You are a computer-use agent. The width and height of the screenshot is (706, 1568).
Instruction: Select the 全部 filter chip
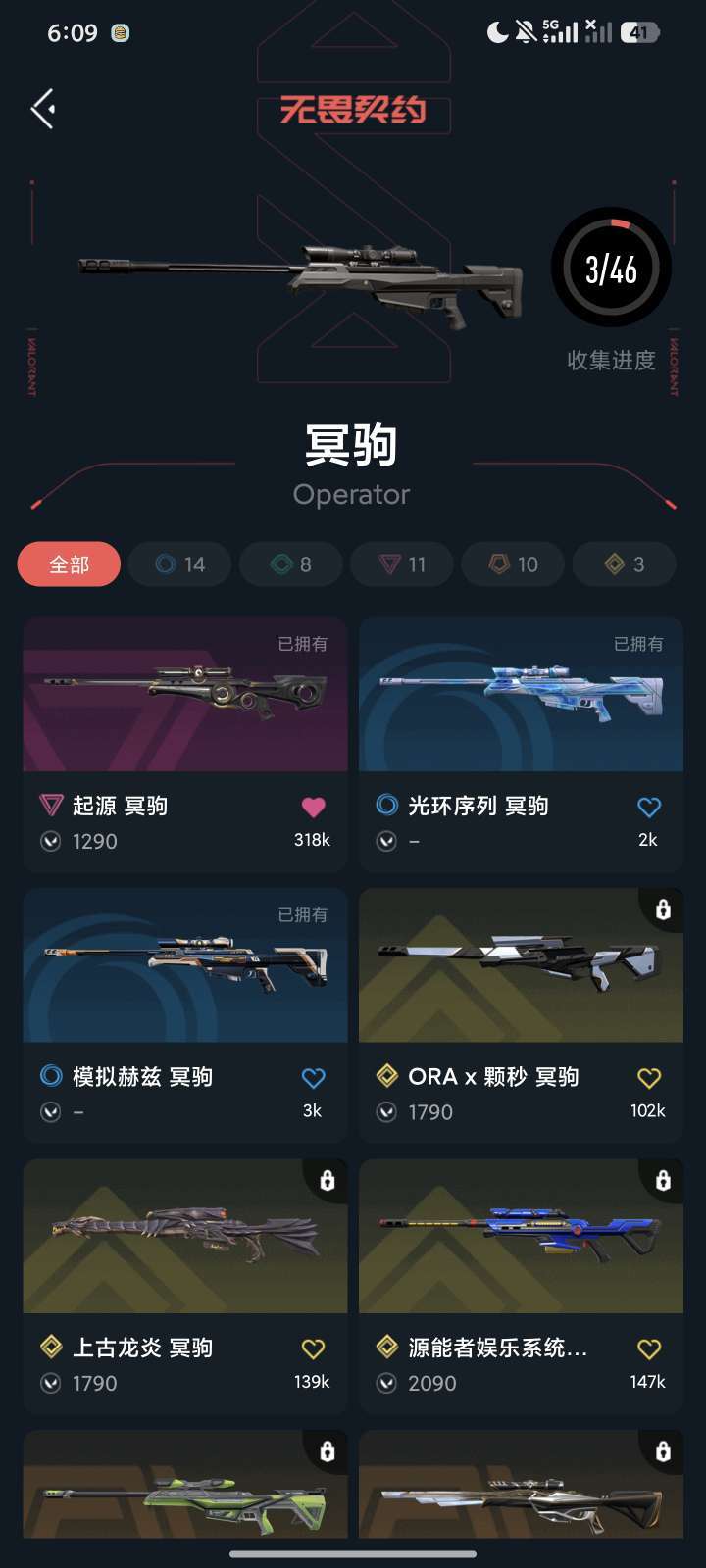click(x=69, y=564)
